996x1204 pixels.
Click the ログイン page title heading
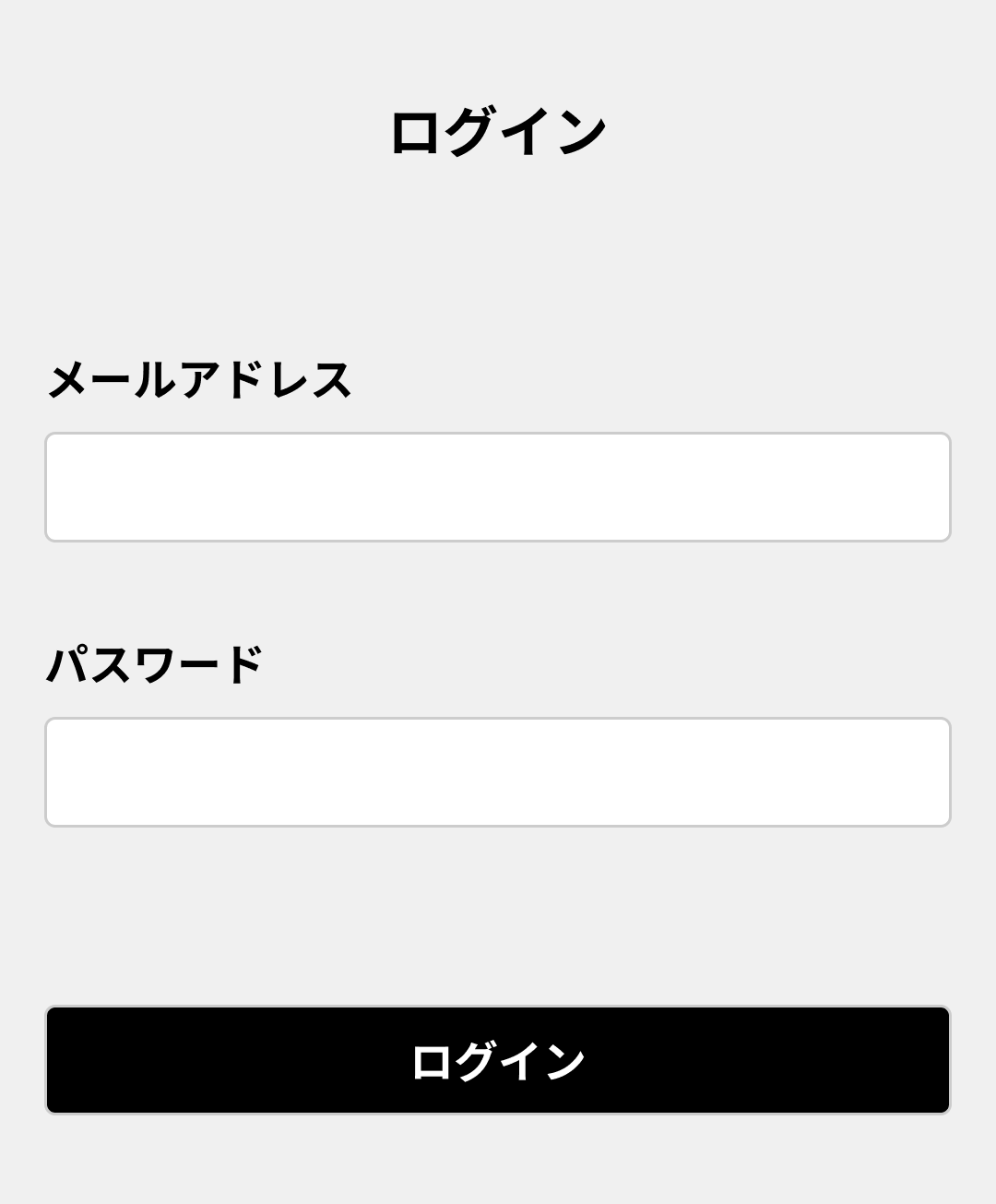[x=498, y=129]
